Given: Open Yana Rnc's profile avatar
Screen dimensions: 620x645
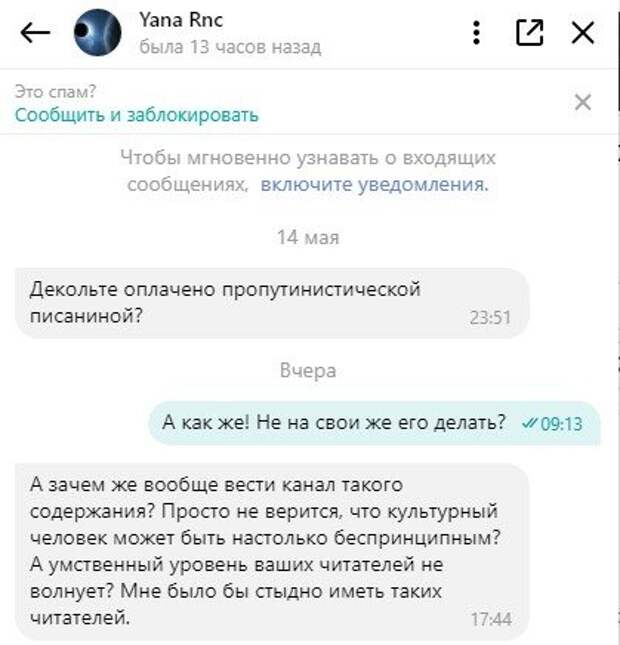Looking at the screenshot, I should click(x=98, y=33).
